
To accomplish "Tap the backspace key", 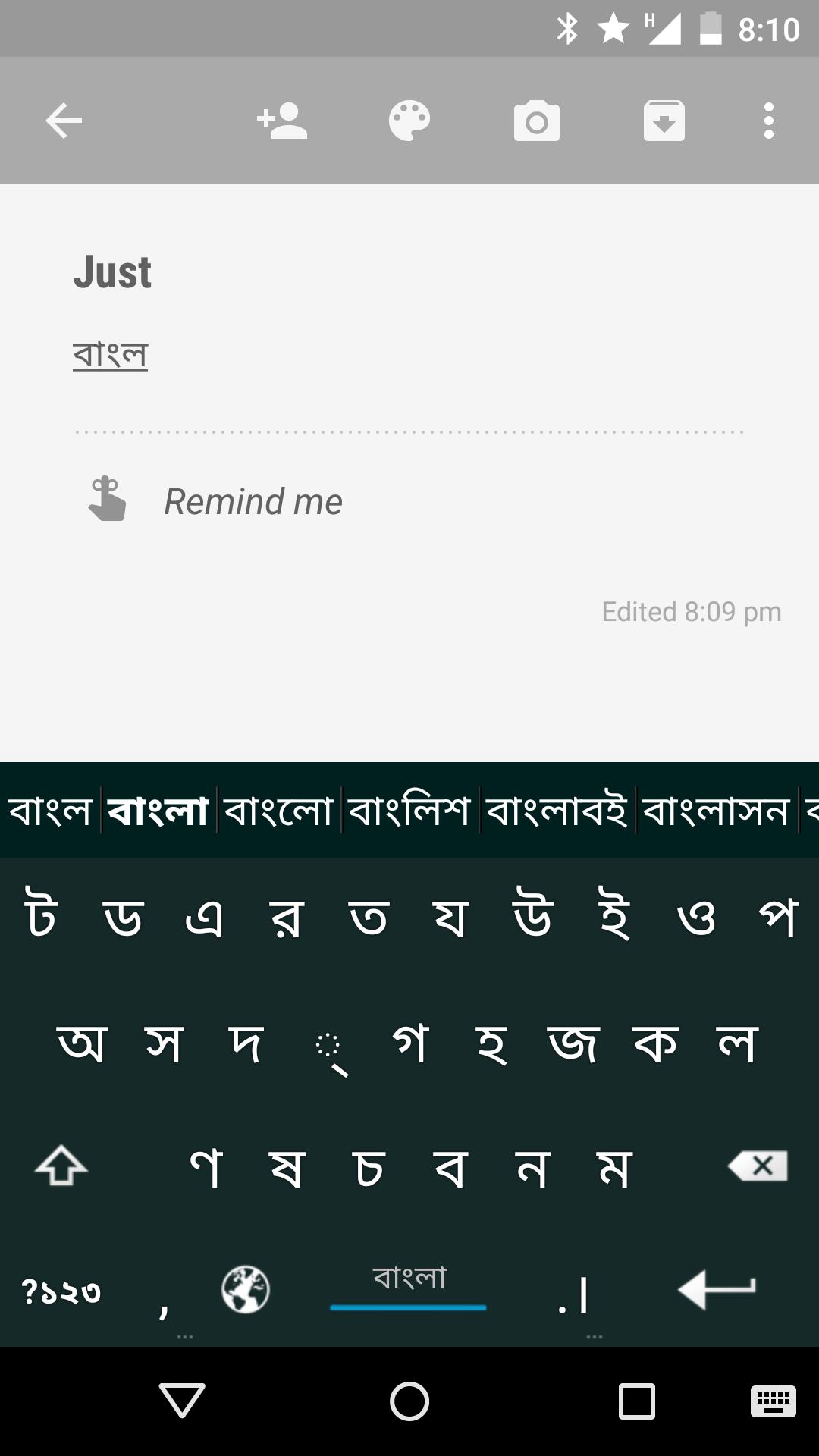I will coord(758,1166).
